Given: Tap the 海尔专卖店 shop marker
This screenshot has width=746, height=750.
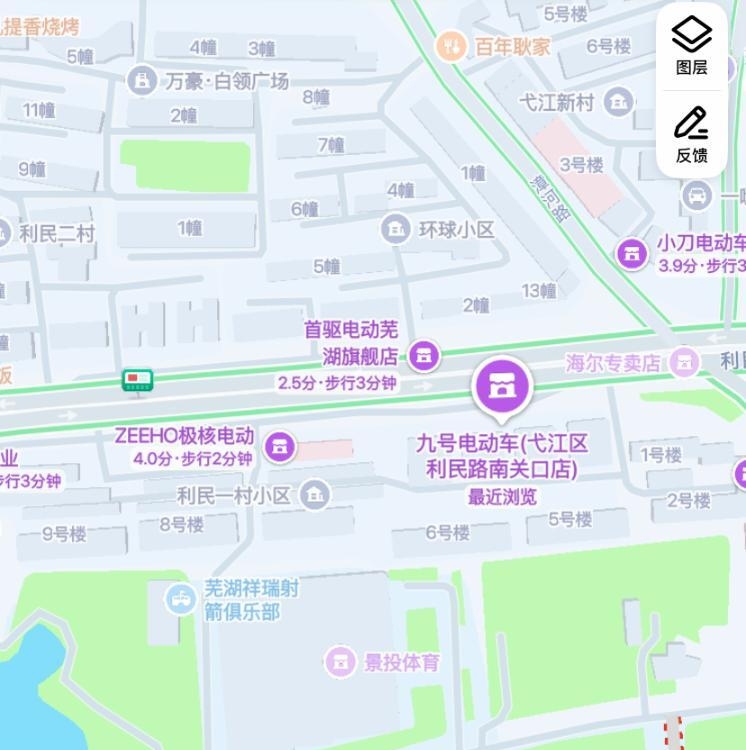Looking at the screenshot, I should 684,362.
